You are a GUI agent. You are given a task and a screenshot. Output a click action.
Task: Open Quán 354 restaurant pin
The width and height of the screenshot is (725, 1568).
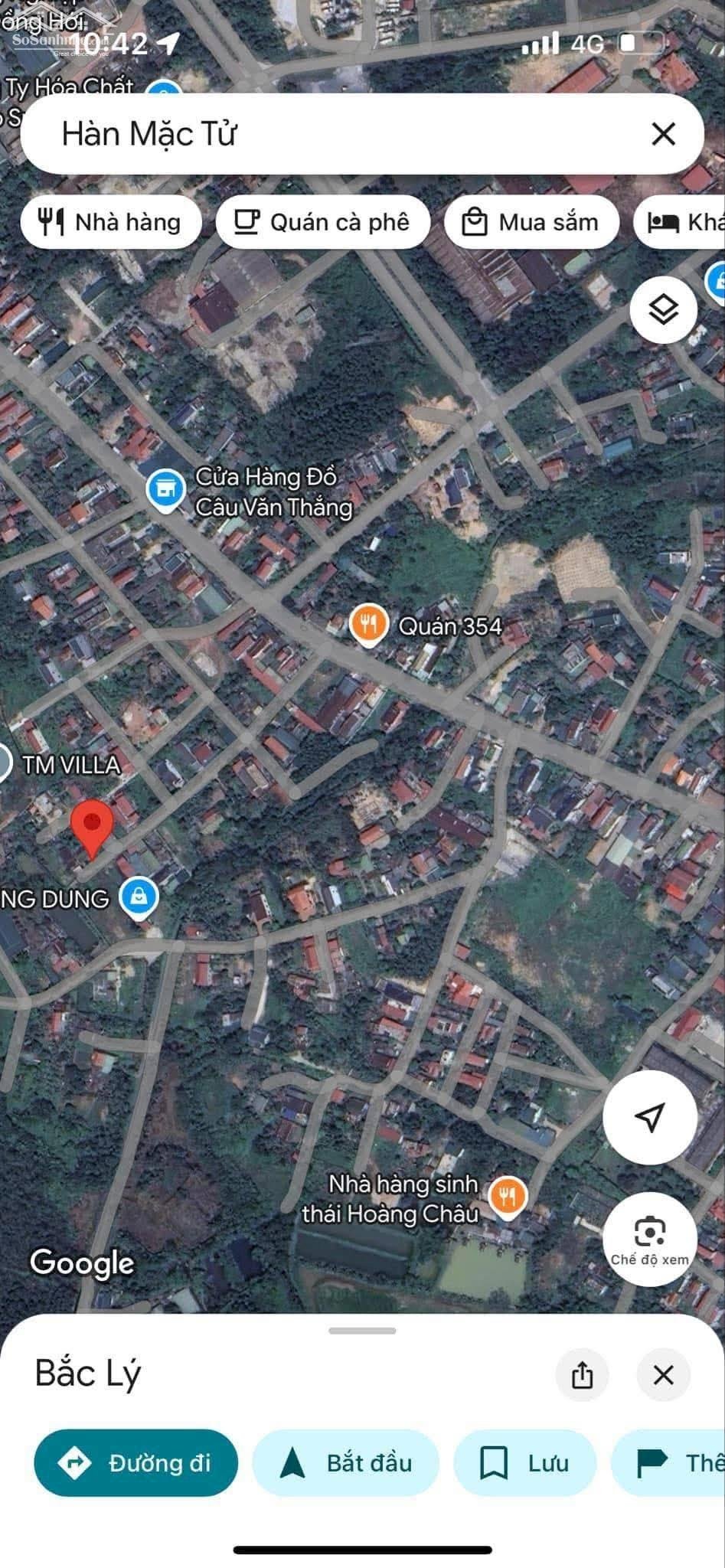(x=368, y=625)
